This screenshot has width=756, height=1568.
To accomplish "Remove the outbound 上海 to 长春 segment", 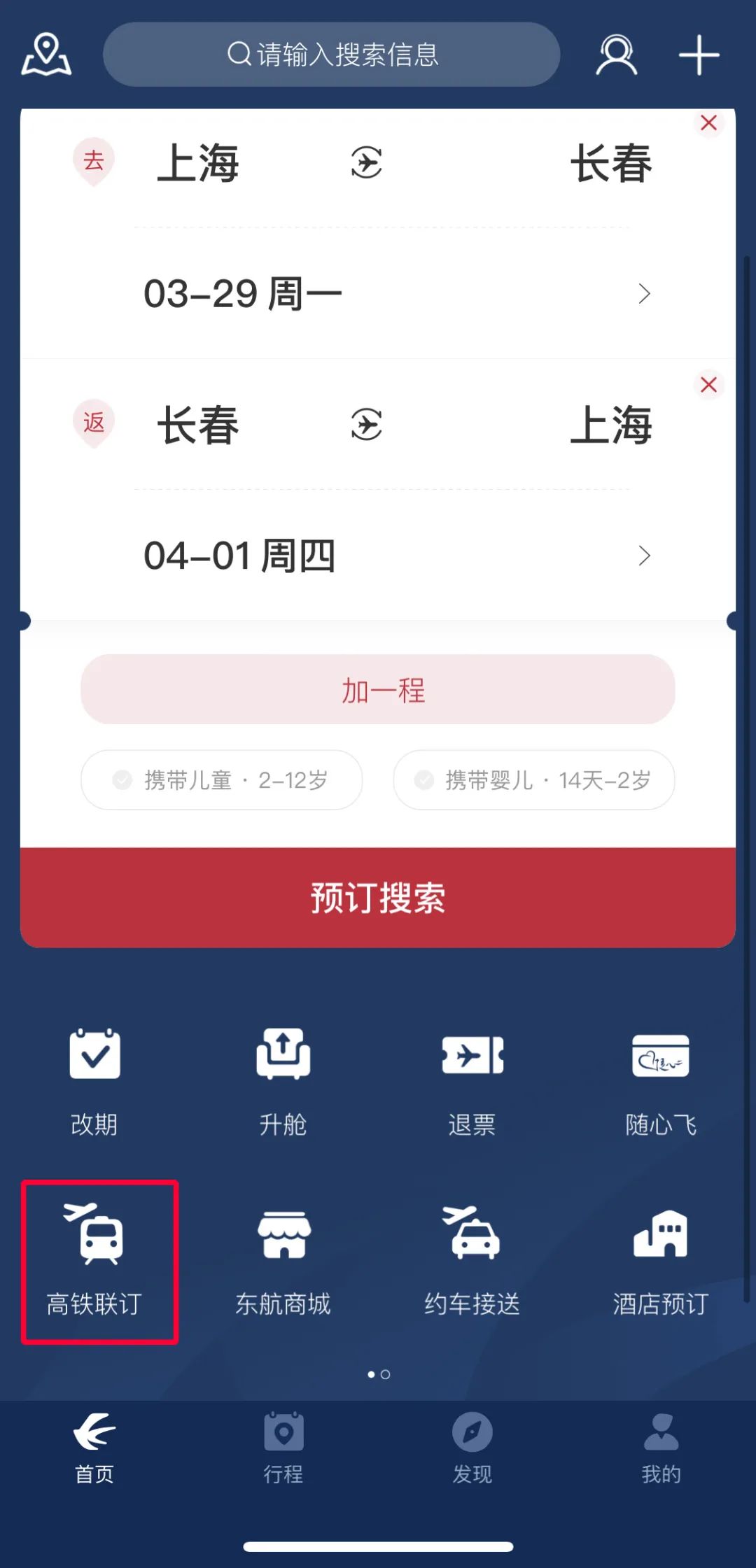I will pyautogui.click(x=708, y=123).
